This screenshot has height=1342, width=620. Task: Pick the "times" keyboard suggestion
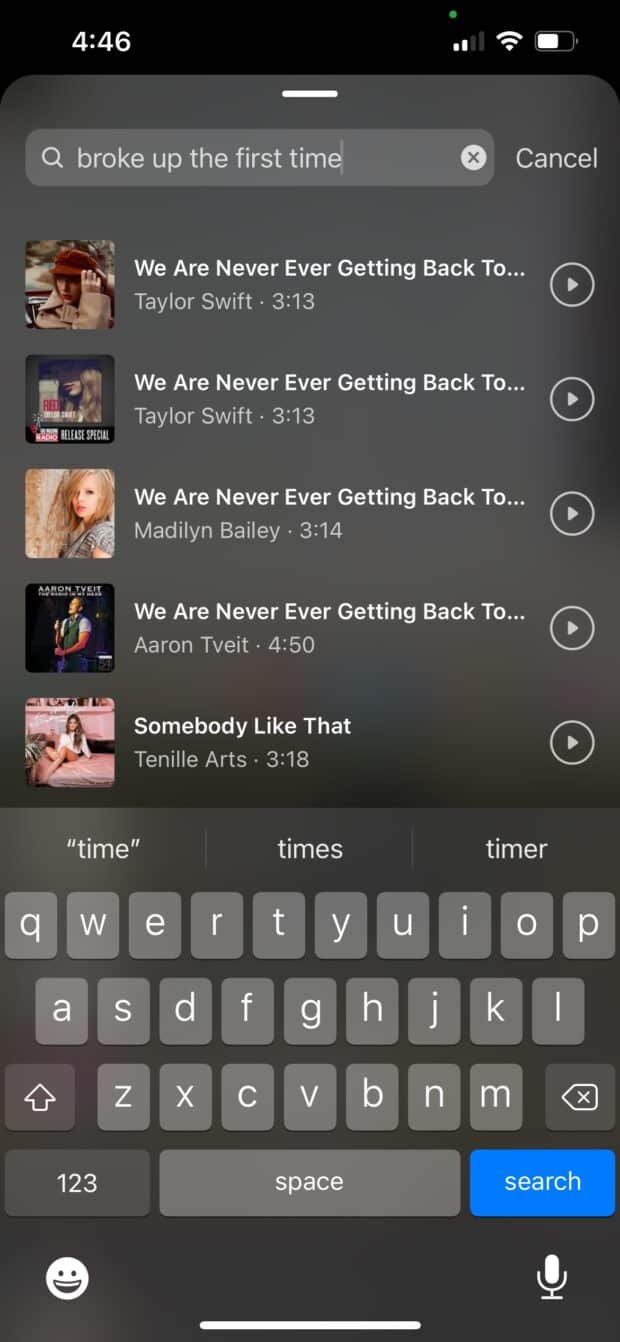coord(310,849)
